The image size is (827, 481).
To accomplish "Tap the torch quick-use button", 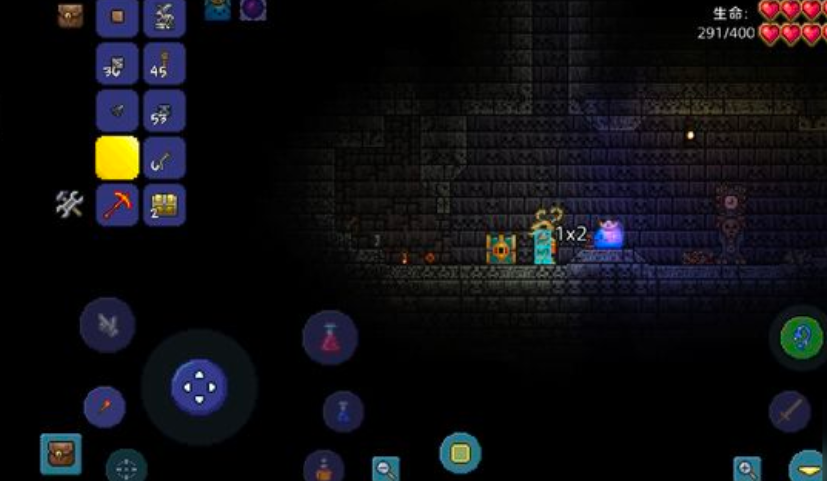I will [104, 406].
